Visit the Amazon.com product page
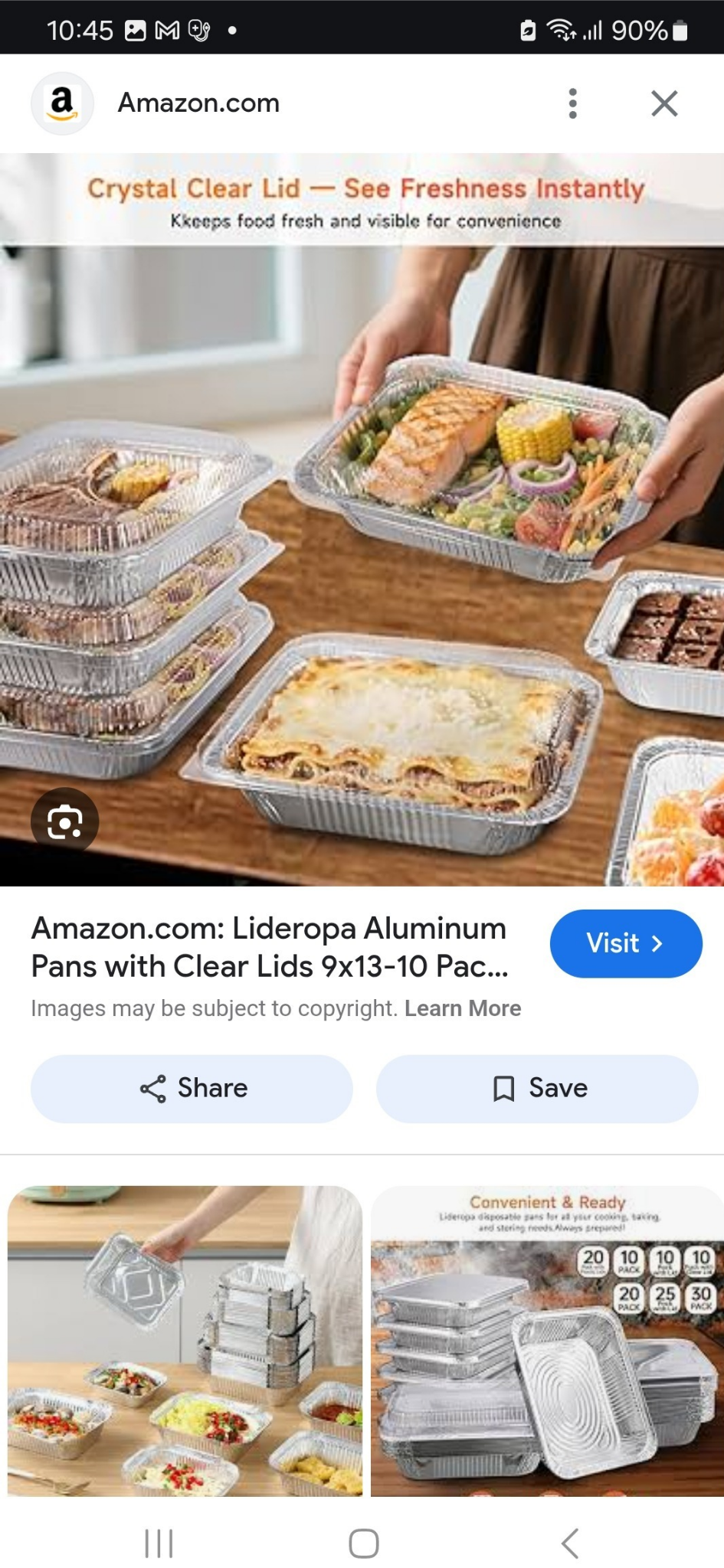The height and width of the screenshot is (1568, 724). click(625, 943)
